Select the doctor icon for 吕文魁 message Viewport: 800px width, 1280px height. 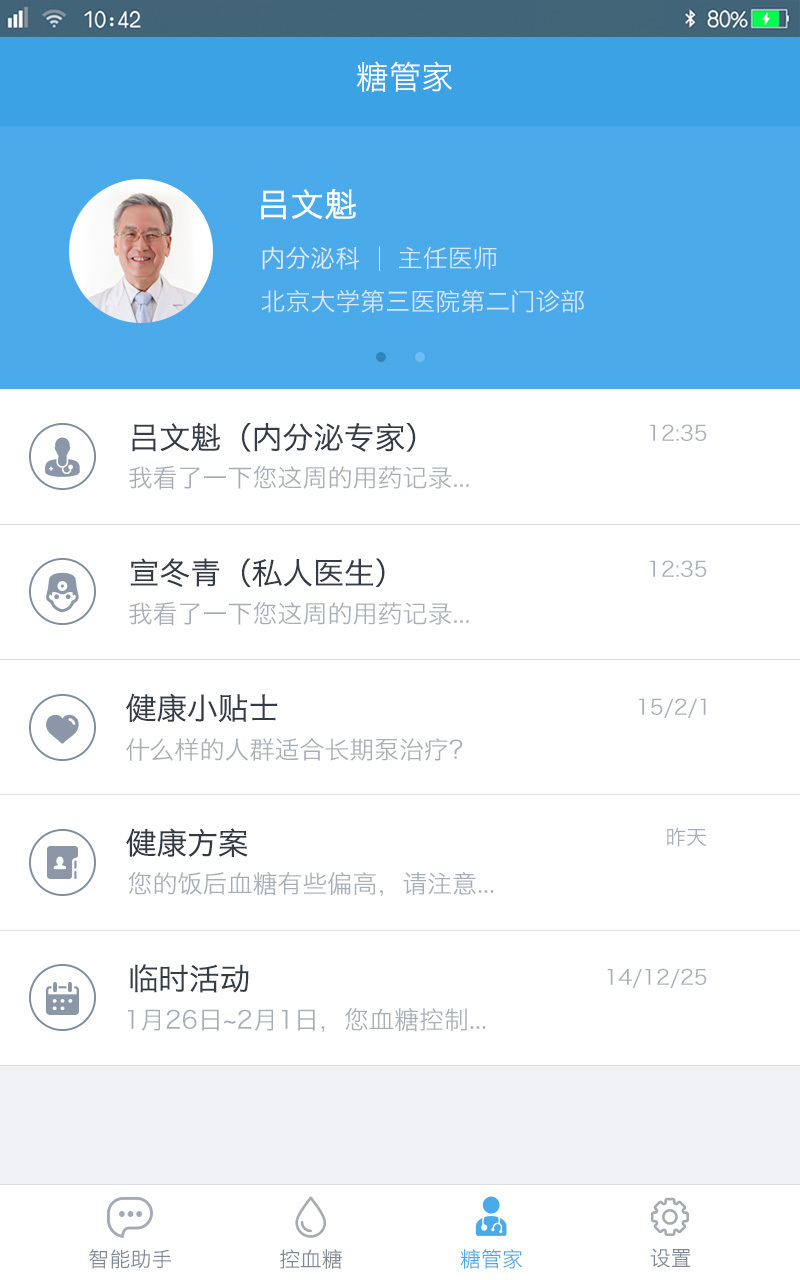coord(62,456)
